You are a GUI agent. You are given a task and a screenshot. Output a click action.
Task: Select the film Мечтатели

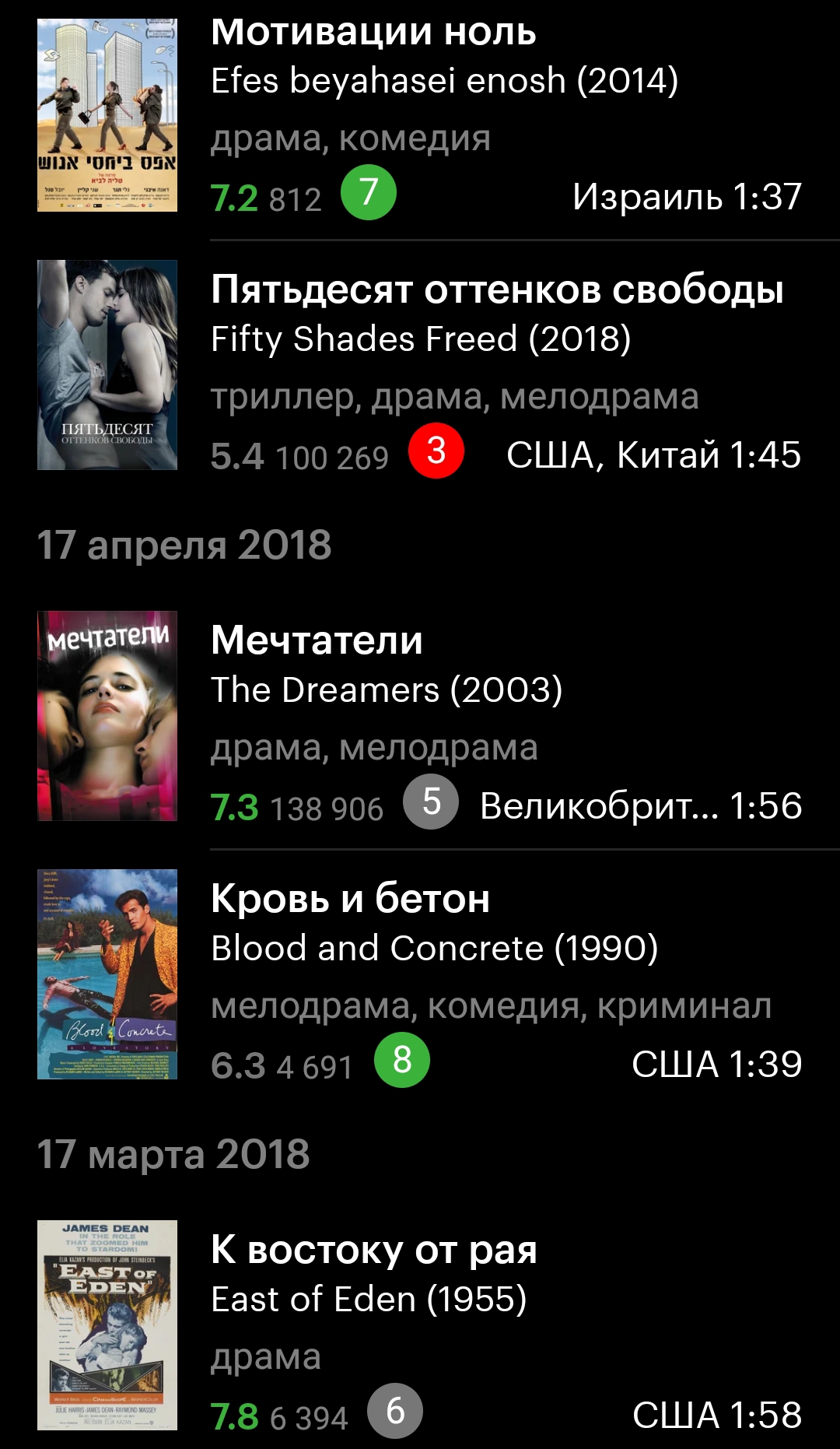point(317,641)
